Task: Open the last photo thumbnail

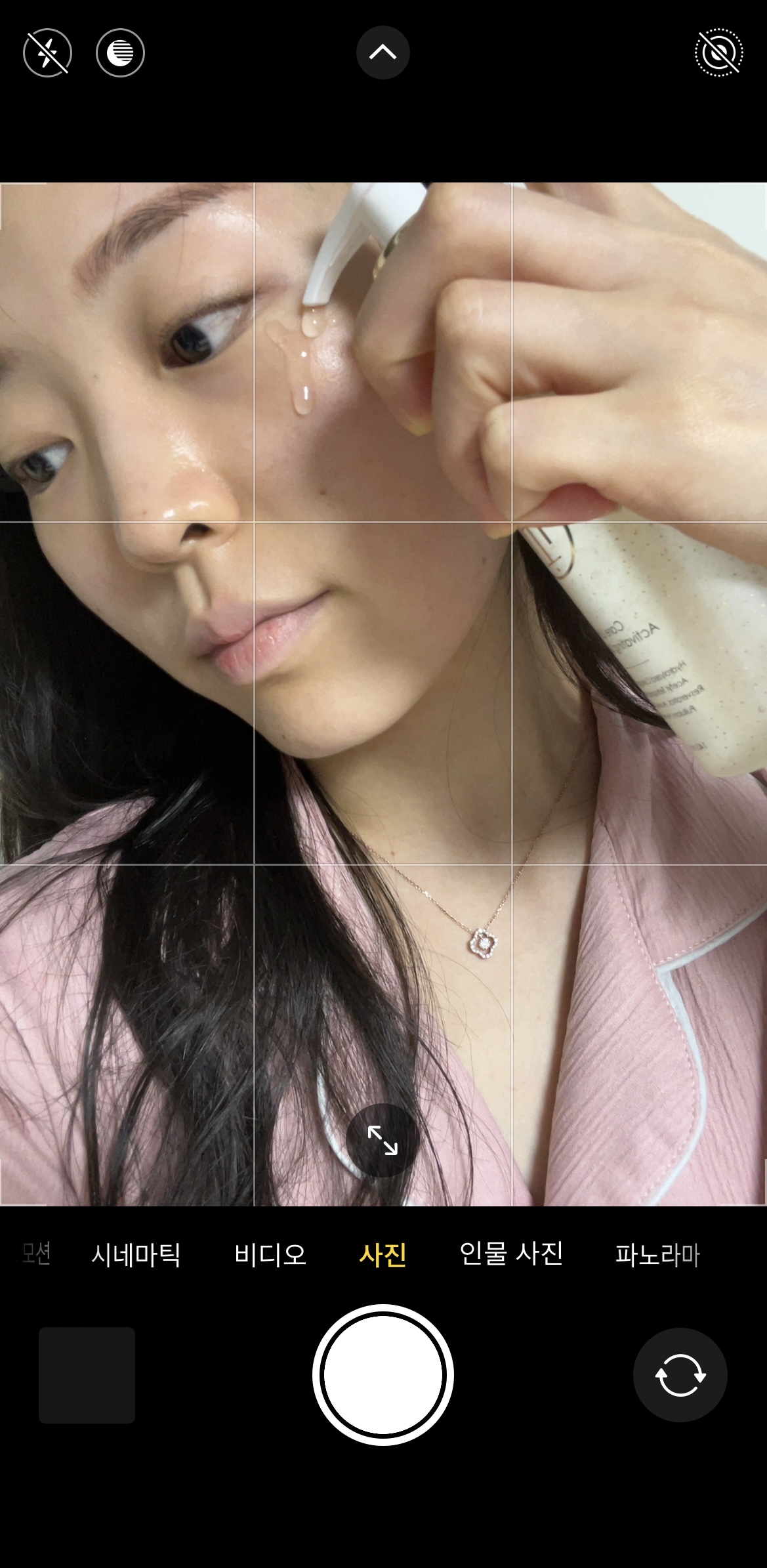Action: (x=87, y=1375)
